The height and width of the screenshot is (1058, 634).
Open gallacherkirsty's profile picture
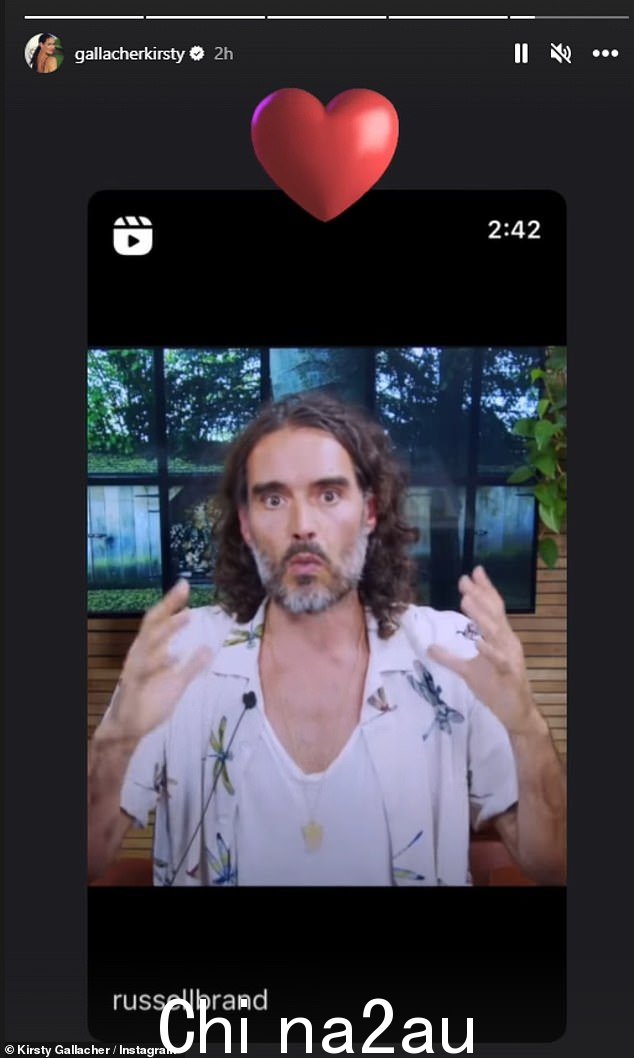pyautogui.click(x=44, y=53)
